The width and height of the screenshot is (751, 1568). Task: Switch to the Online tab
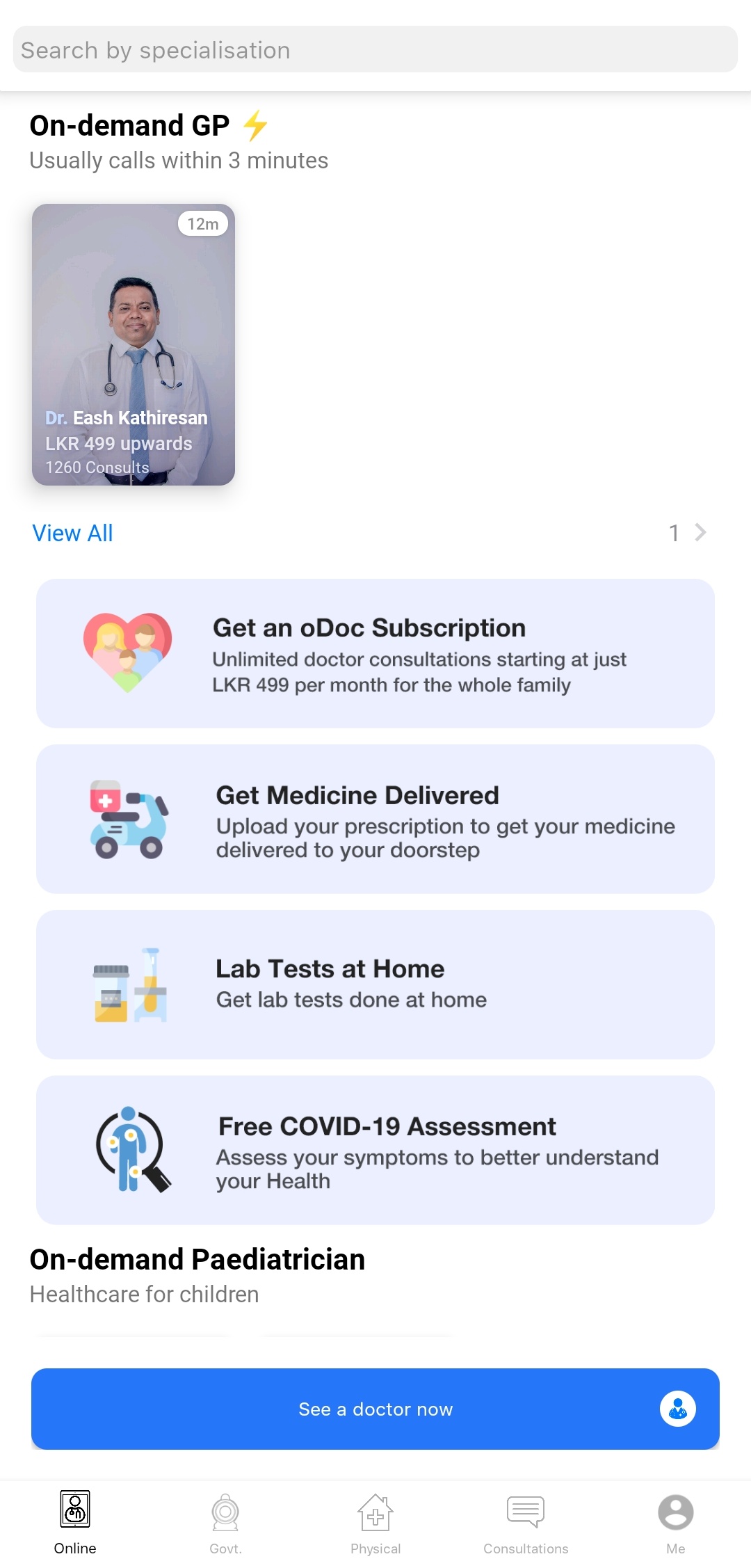tap(75, 1523)
